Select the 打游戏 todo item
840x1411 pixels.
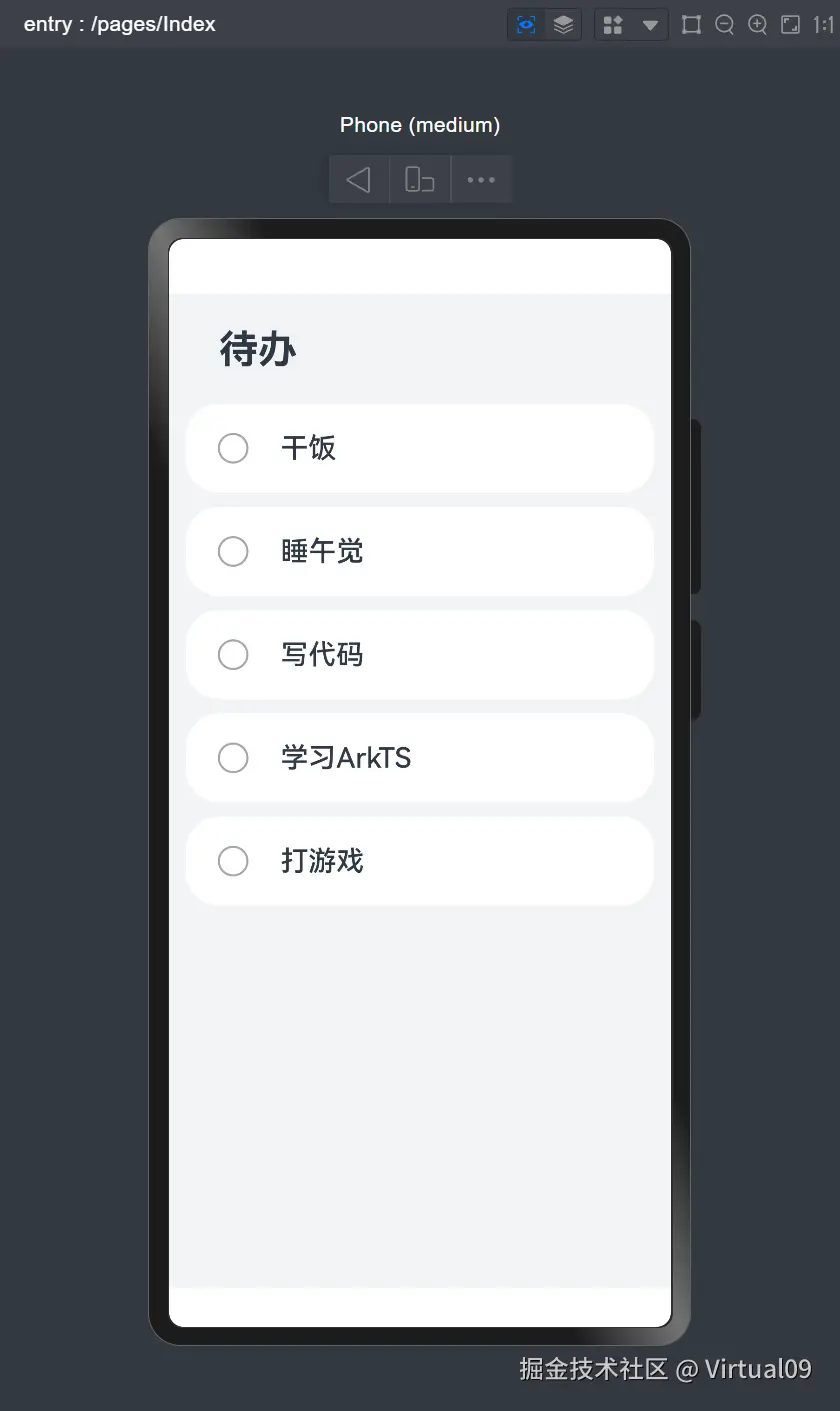point(233,861)
